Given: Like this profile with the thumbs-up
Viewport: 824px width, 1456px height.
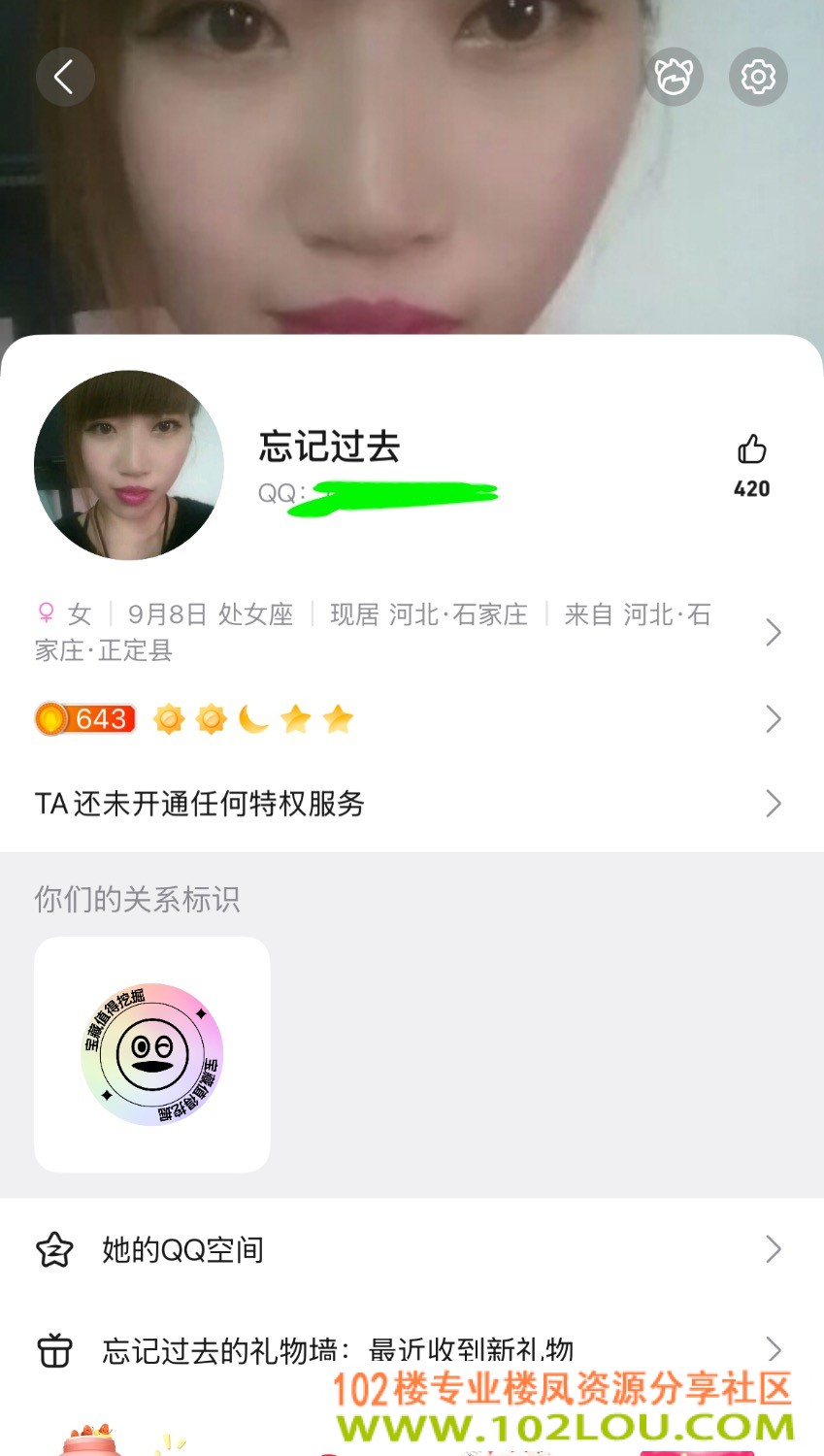Looking at the screenshot, I should point(751,466).
